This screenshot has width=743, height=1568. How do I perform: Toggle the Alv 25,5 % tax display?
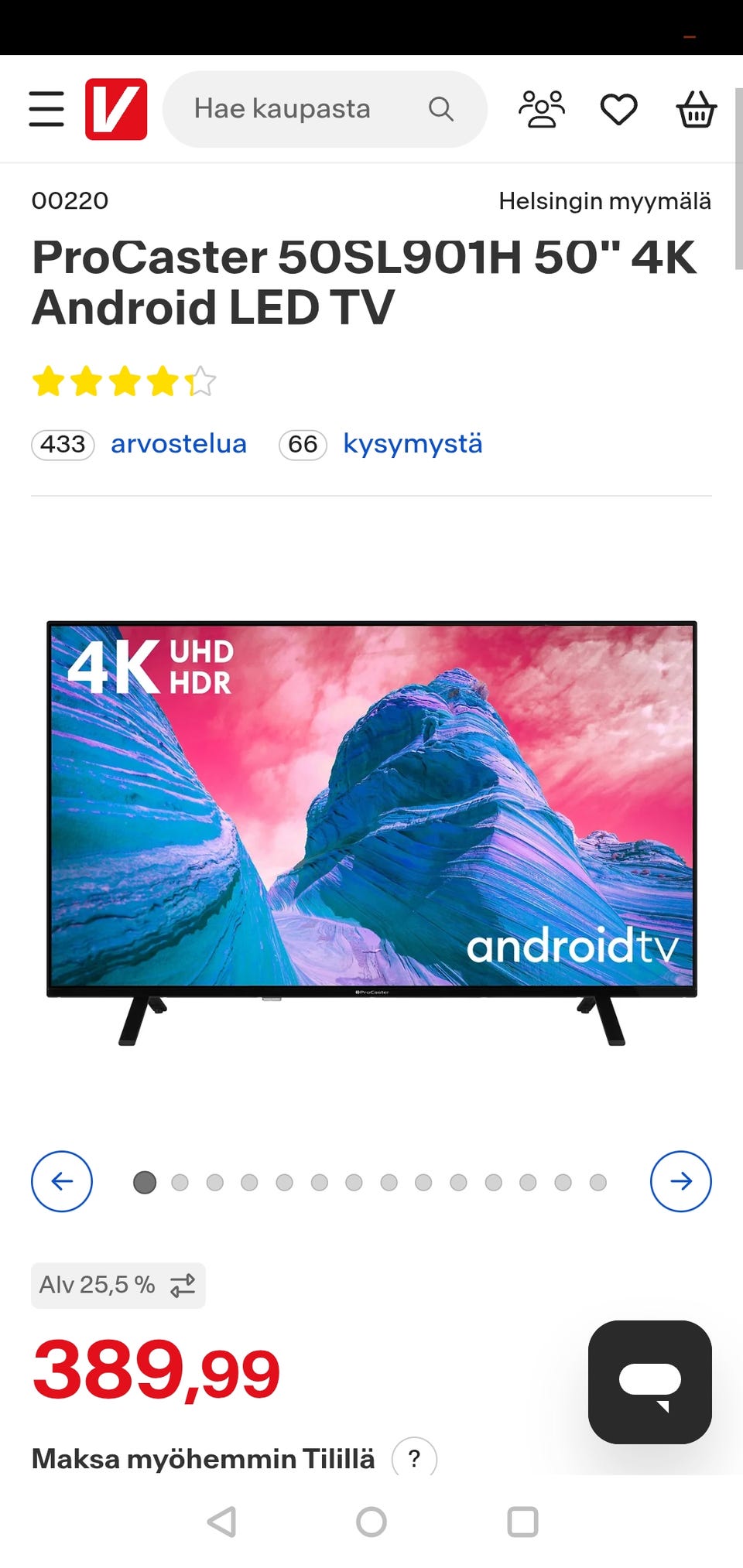click(x=118, y=1285)
